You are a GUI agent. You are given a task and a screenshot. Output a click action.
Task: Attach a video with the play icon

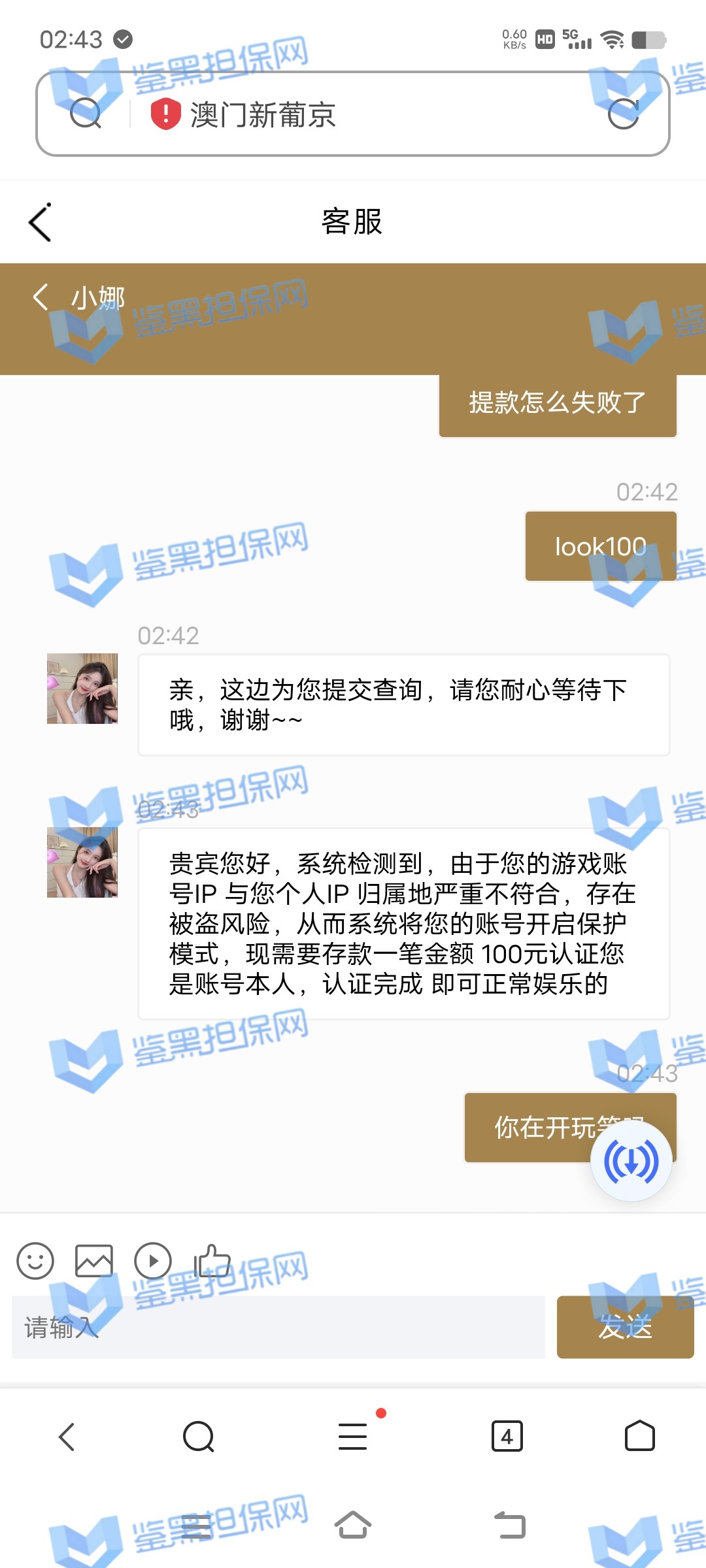coord(153,1260)
